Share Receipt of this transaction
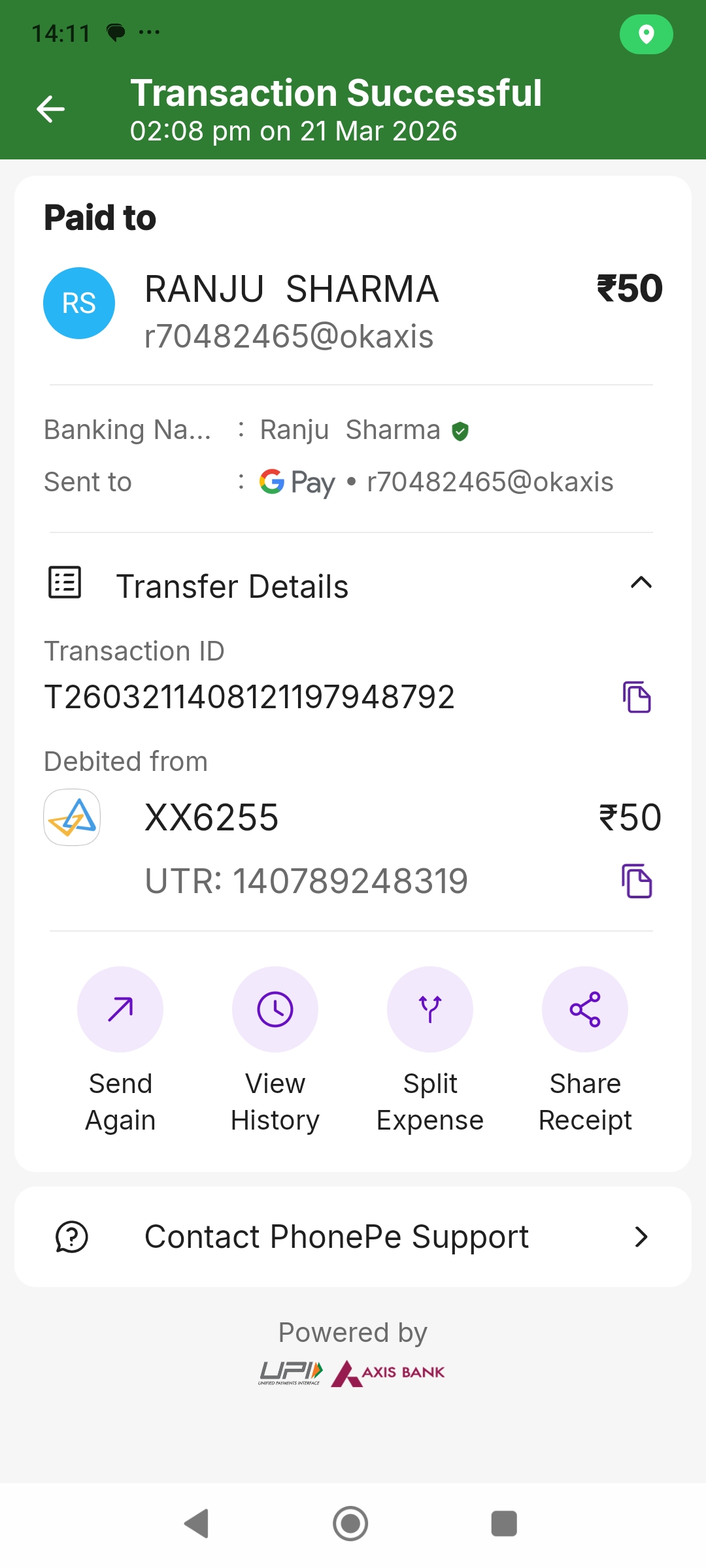This screenshot has height=1568, width=706. click(585, 1009)
